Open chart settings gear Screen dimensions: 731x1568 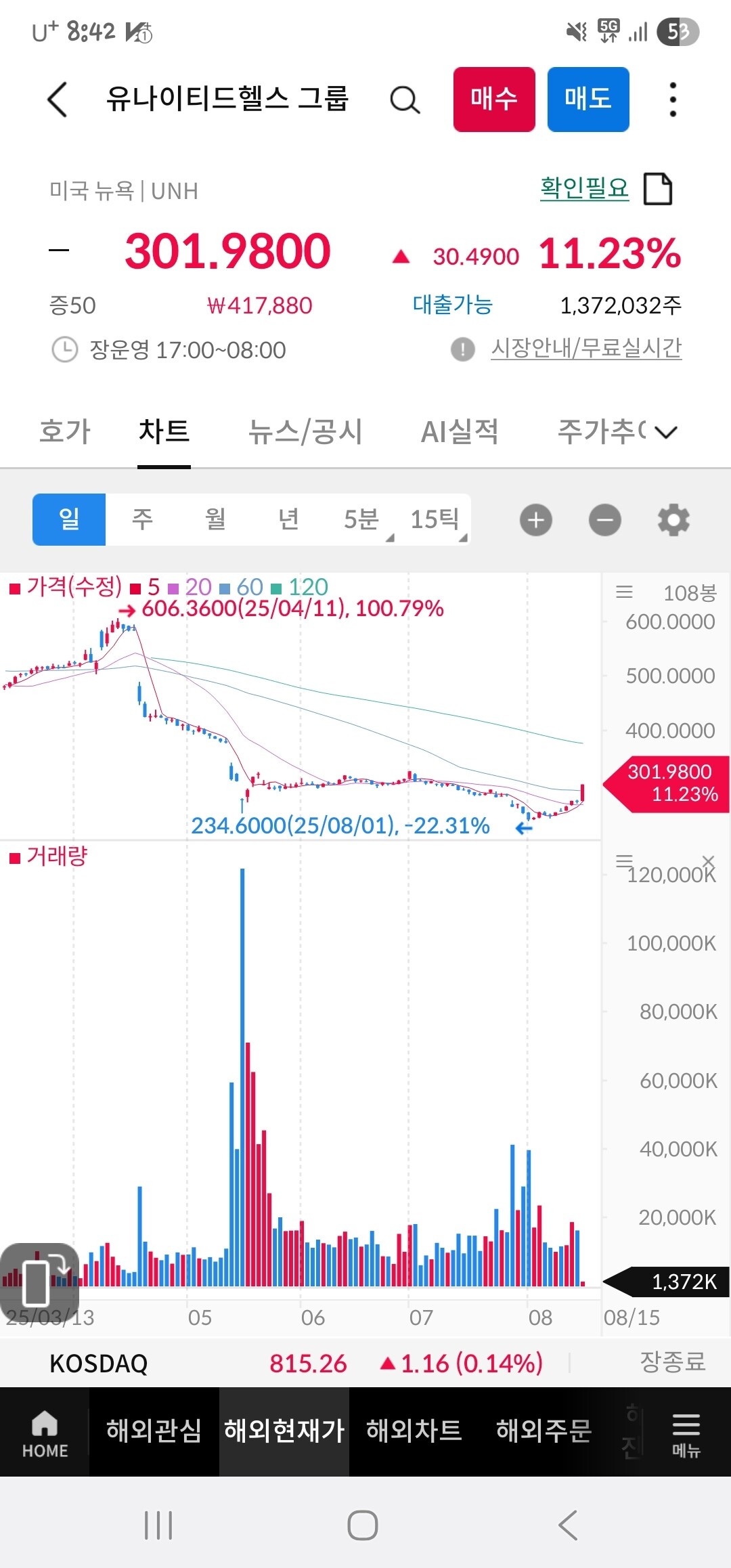click(x=674, y=520)
